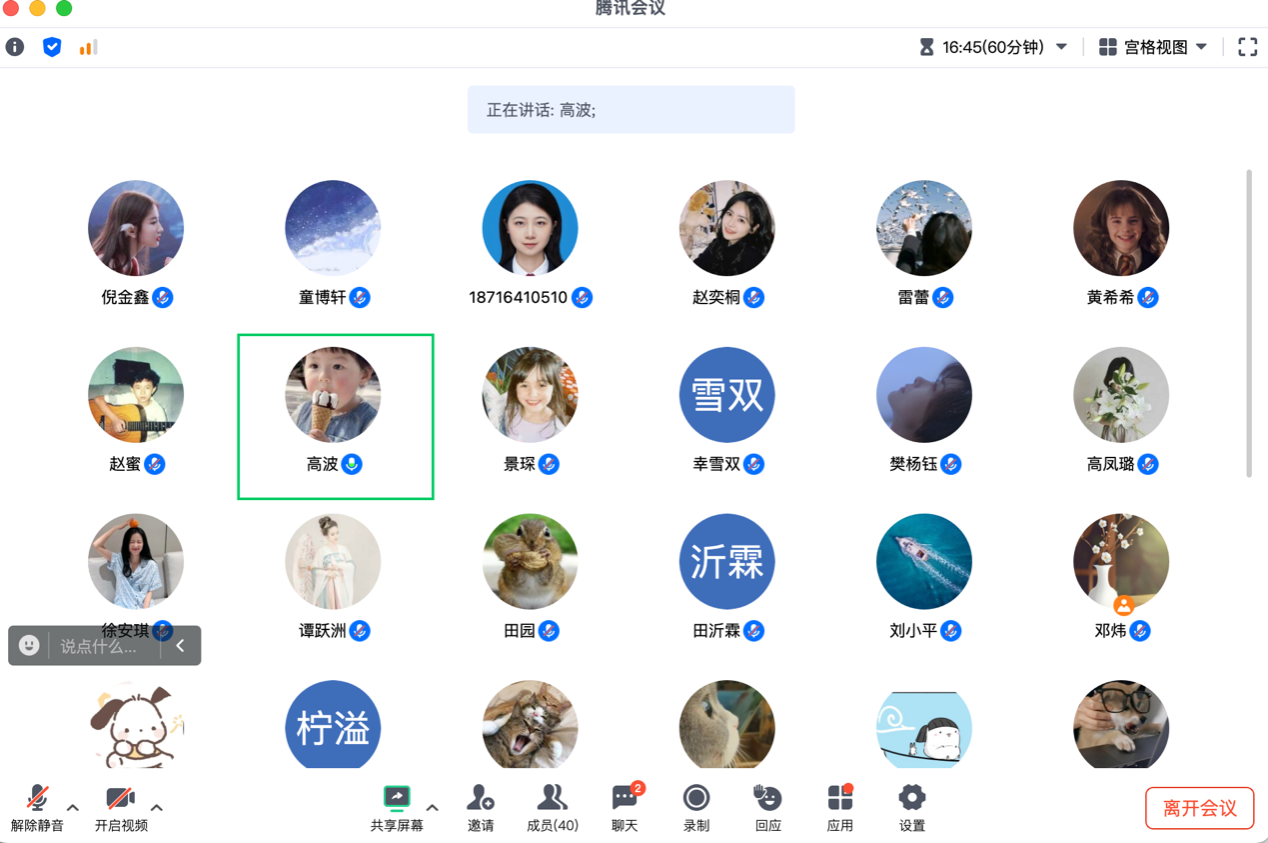
Task: Expand audio options next to 解除静音
Action: 73,808
